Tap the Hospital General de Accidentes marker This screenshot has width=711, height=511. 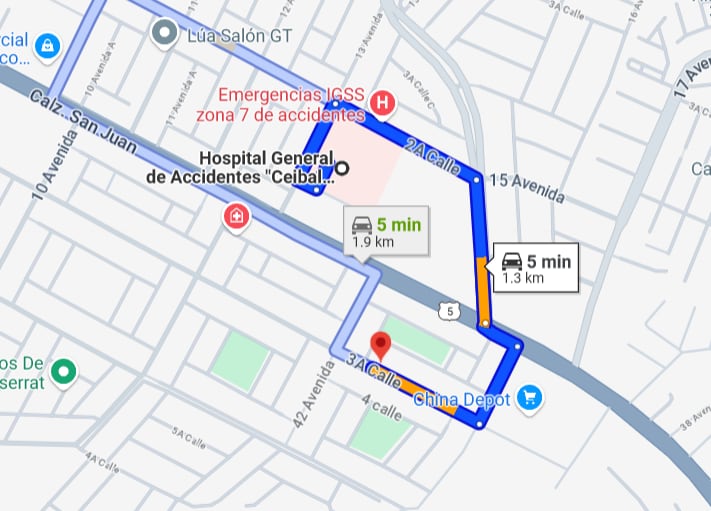(342, 168)
